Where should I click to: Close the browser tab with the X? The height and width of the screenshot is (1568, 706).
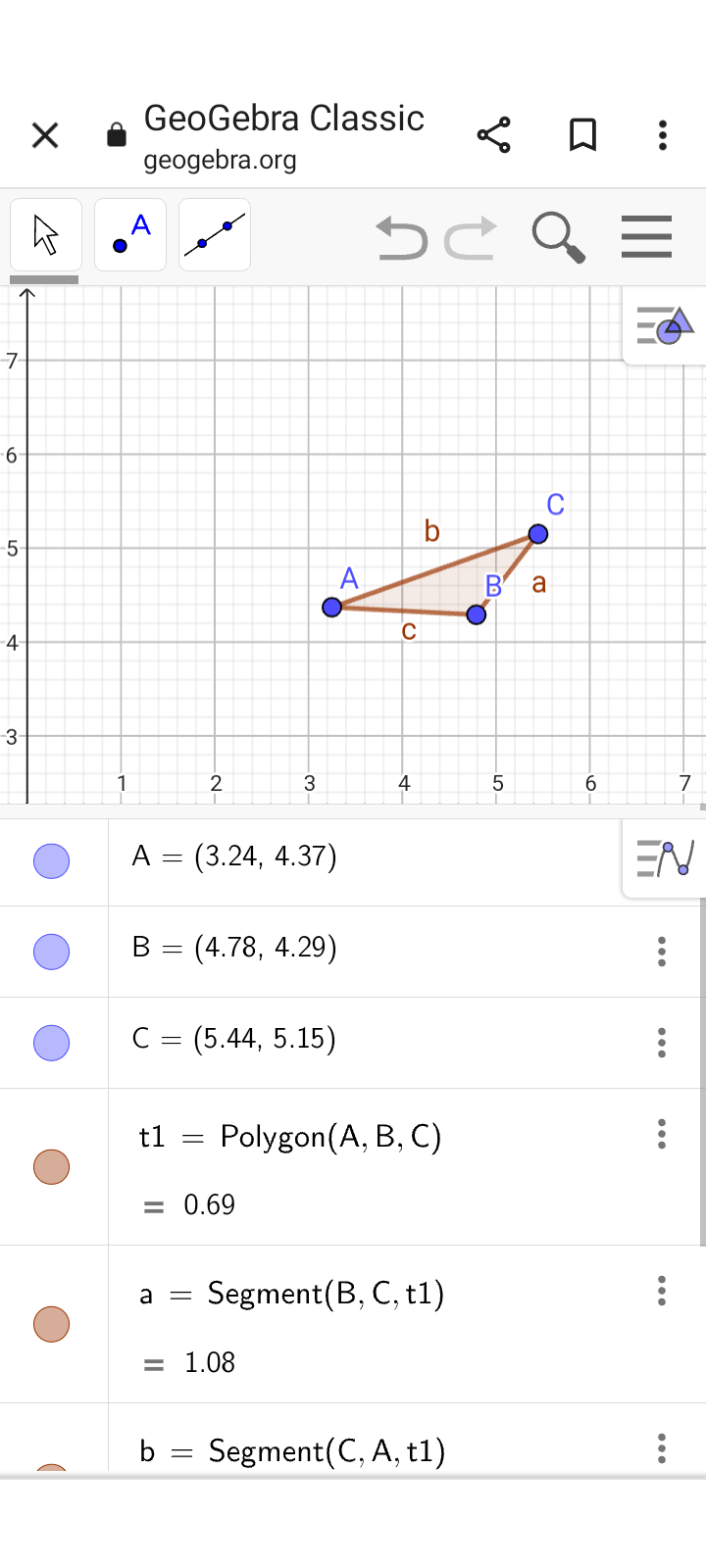coord(45,135)
